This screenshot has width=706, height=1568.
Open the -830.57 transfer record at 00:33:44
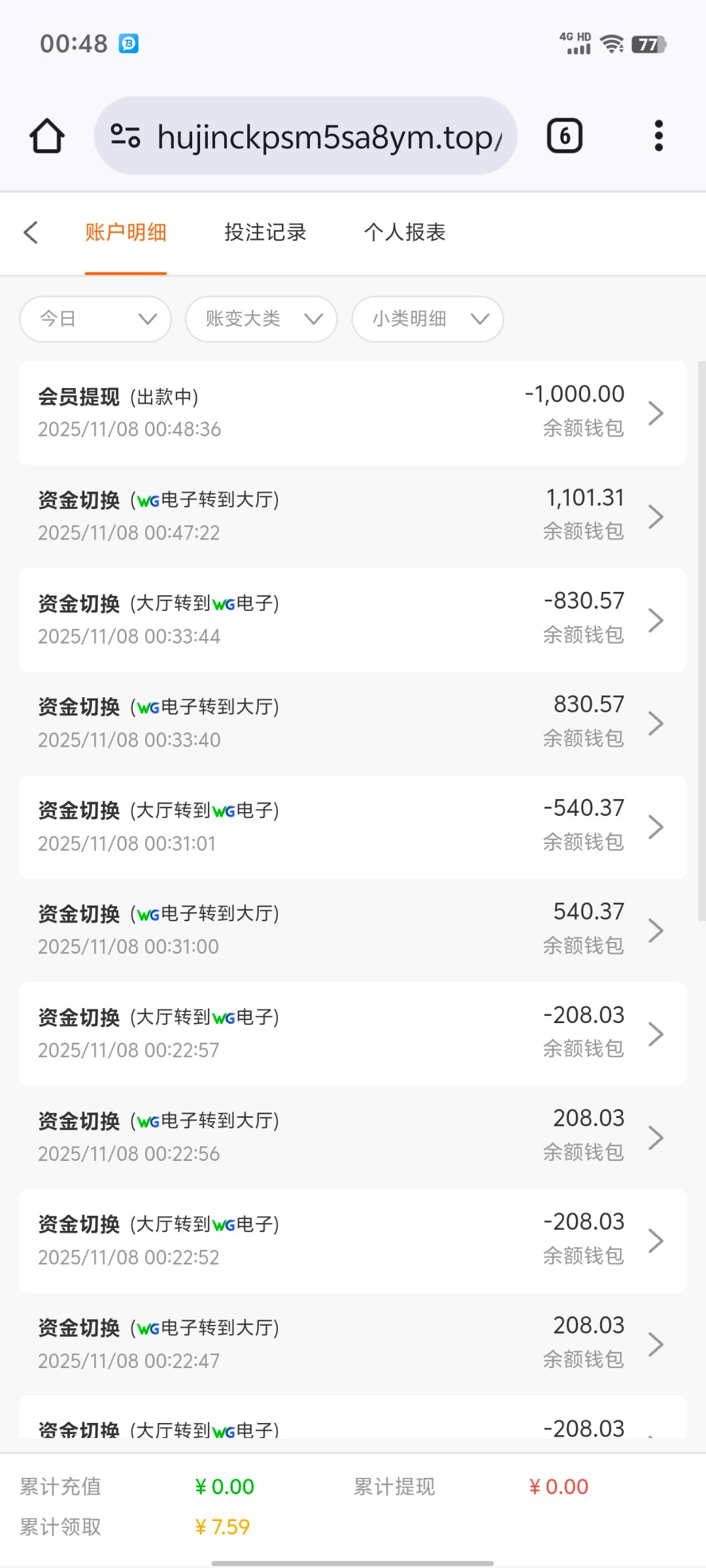[353, 619]
